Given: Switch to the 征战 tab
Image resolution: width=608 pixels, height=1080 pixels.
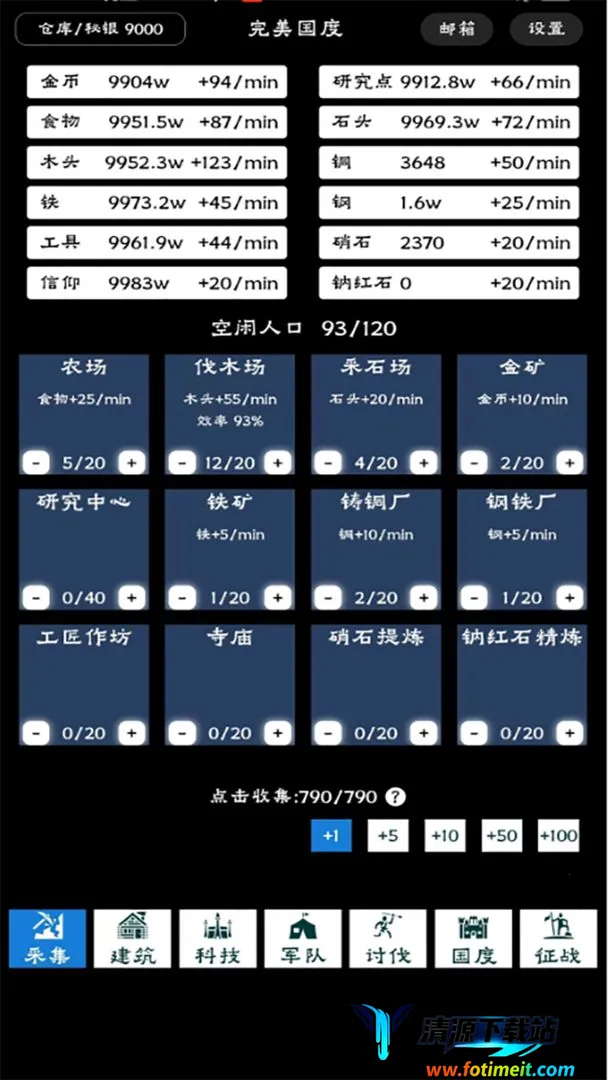Looking at the screenshot, I should click(x=558, y=938).
